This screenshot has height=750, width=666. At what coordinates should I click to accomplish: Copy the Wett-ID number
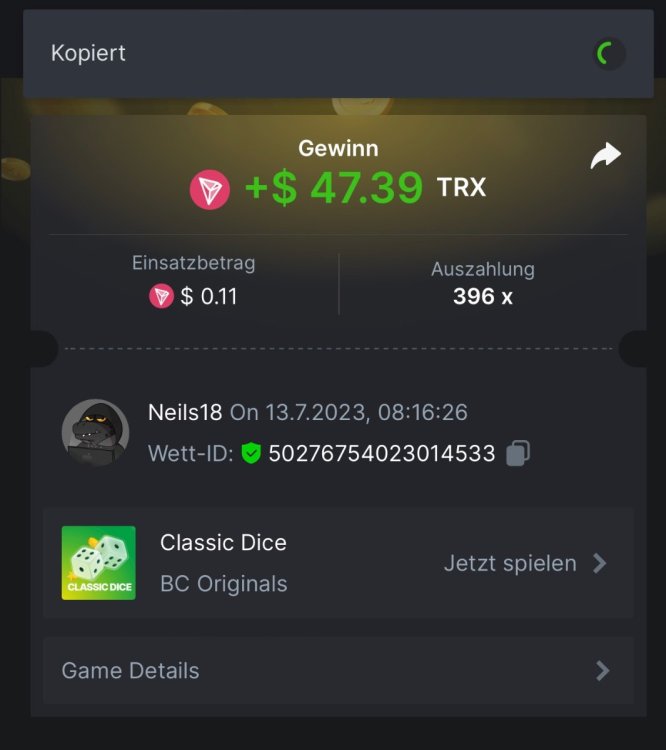(517, 453)
